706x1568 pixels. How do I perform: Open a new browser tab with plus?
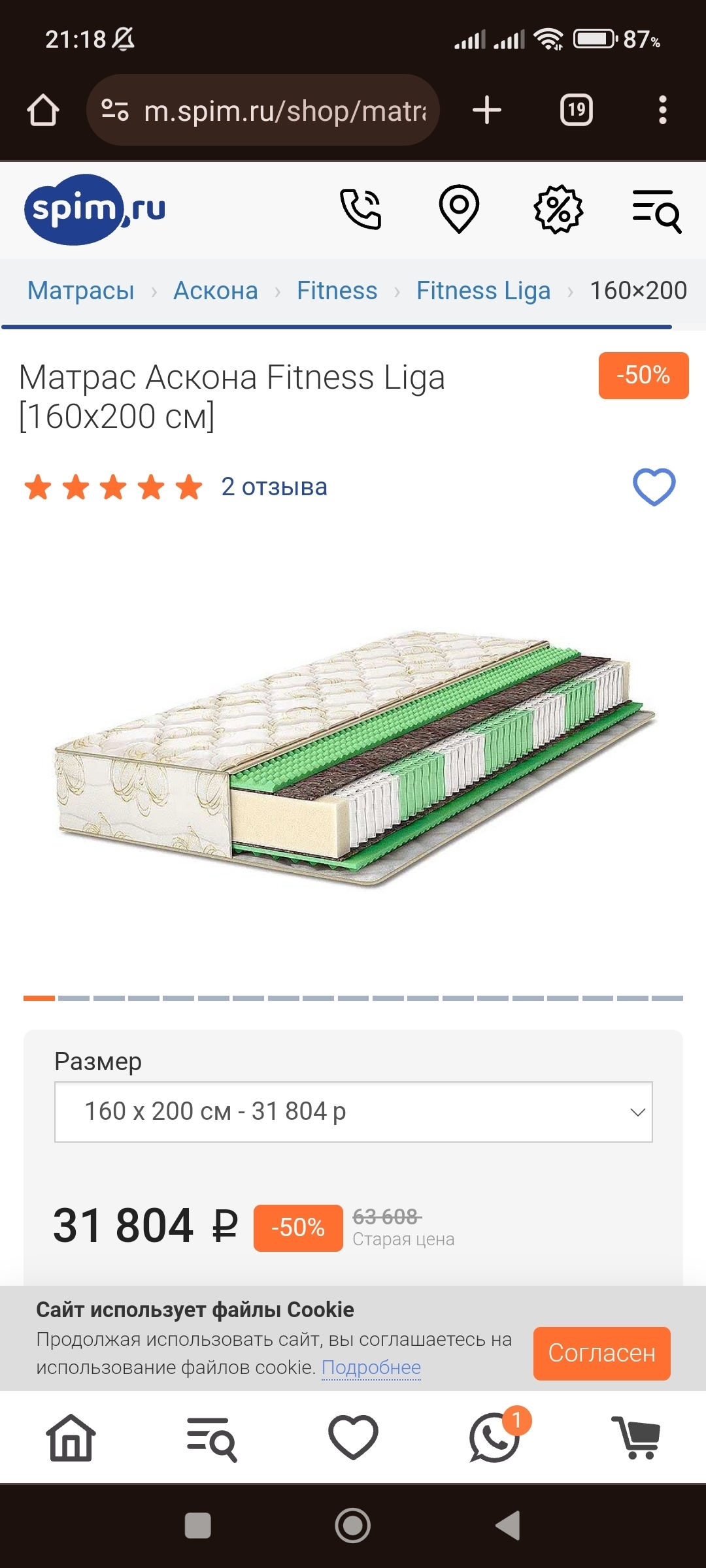tap(487, 110)
